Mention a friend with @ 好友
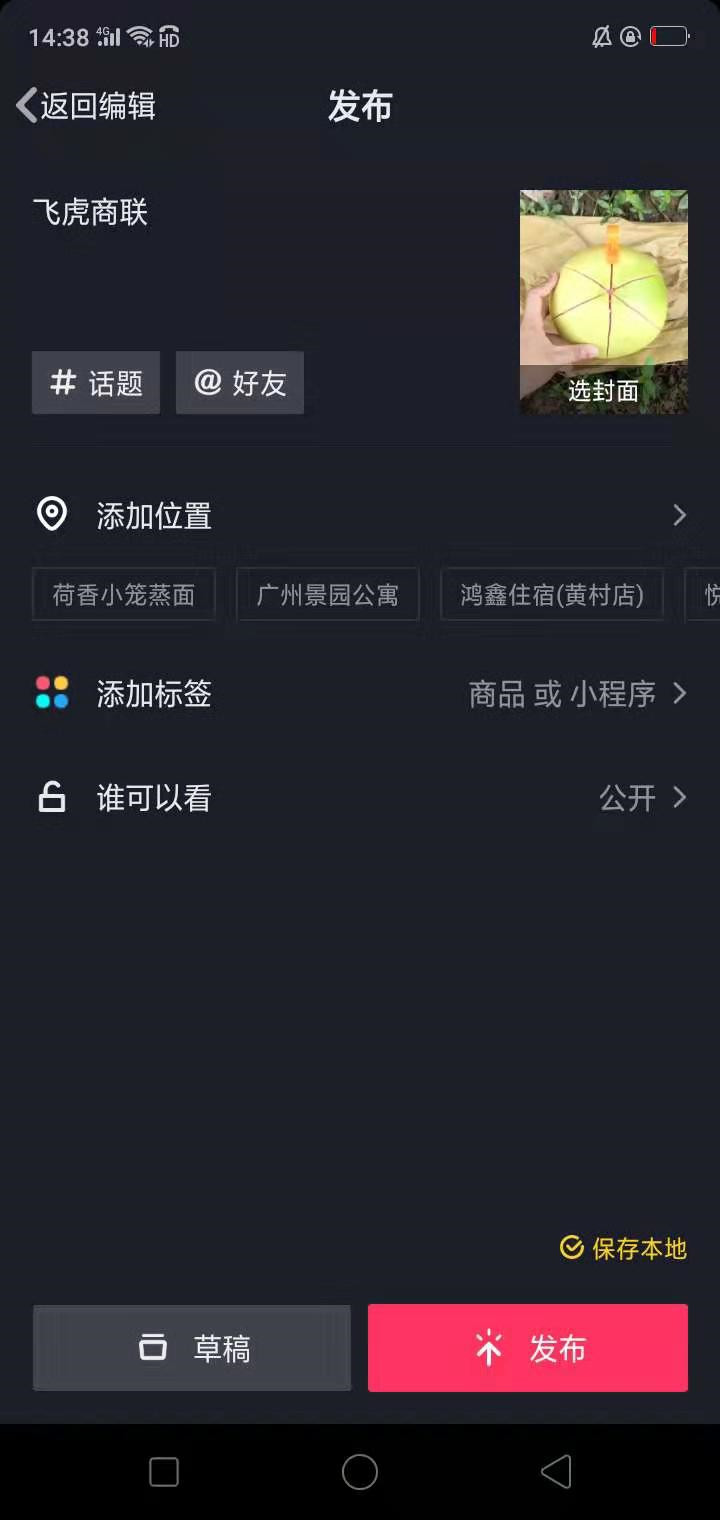 [x=240, y=383]
